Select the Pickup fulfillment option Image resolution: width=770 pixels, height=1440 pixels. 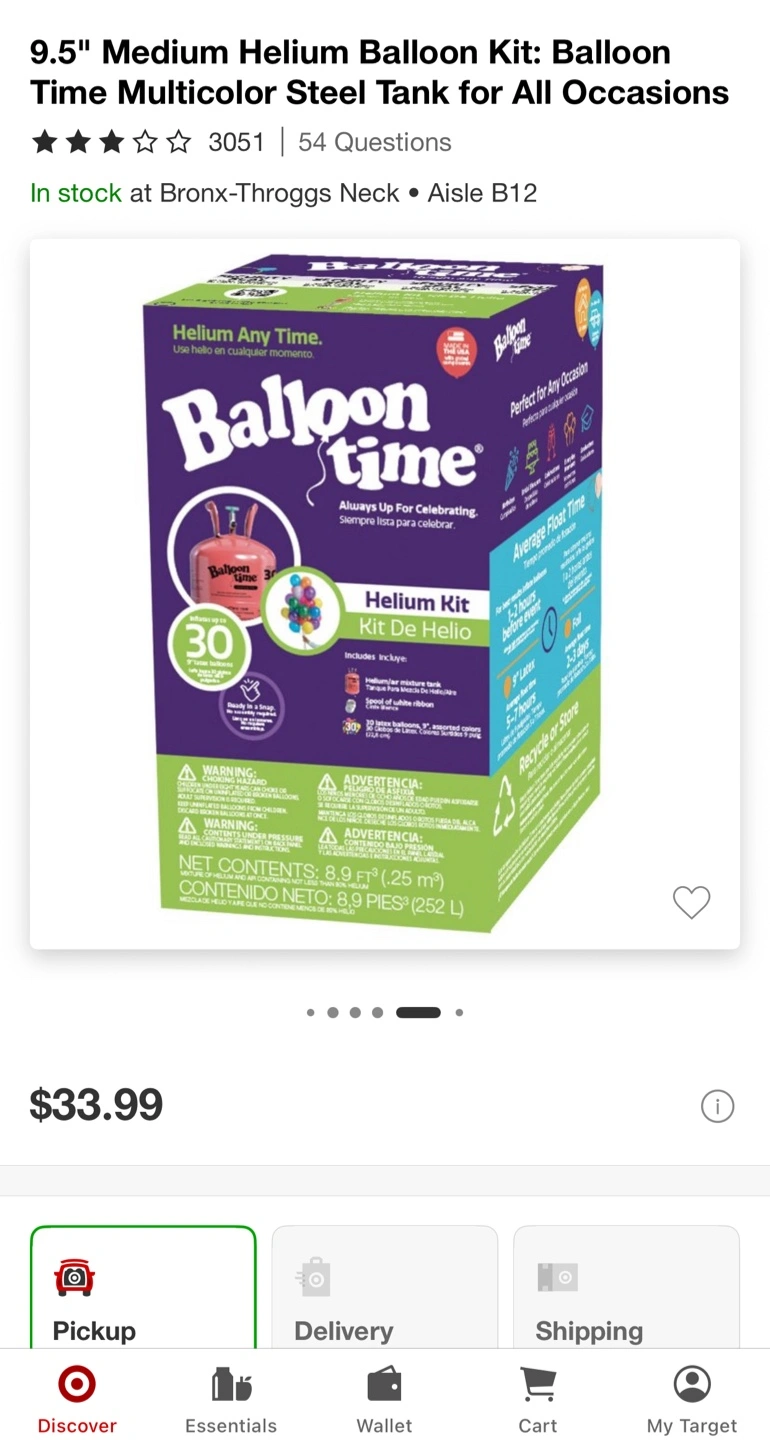[x=143, y=1288]
